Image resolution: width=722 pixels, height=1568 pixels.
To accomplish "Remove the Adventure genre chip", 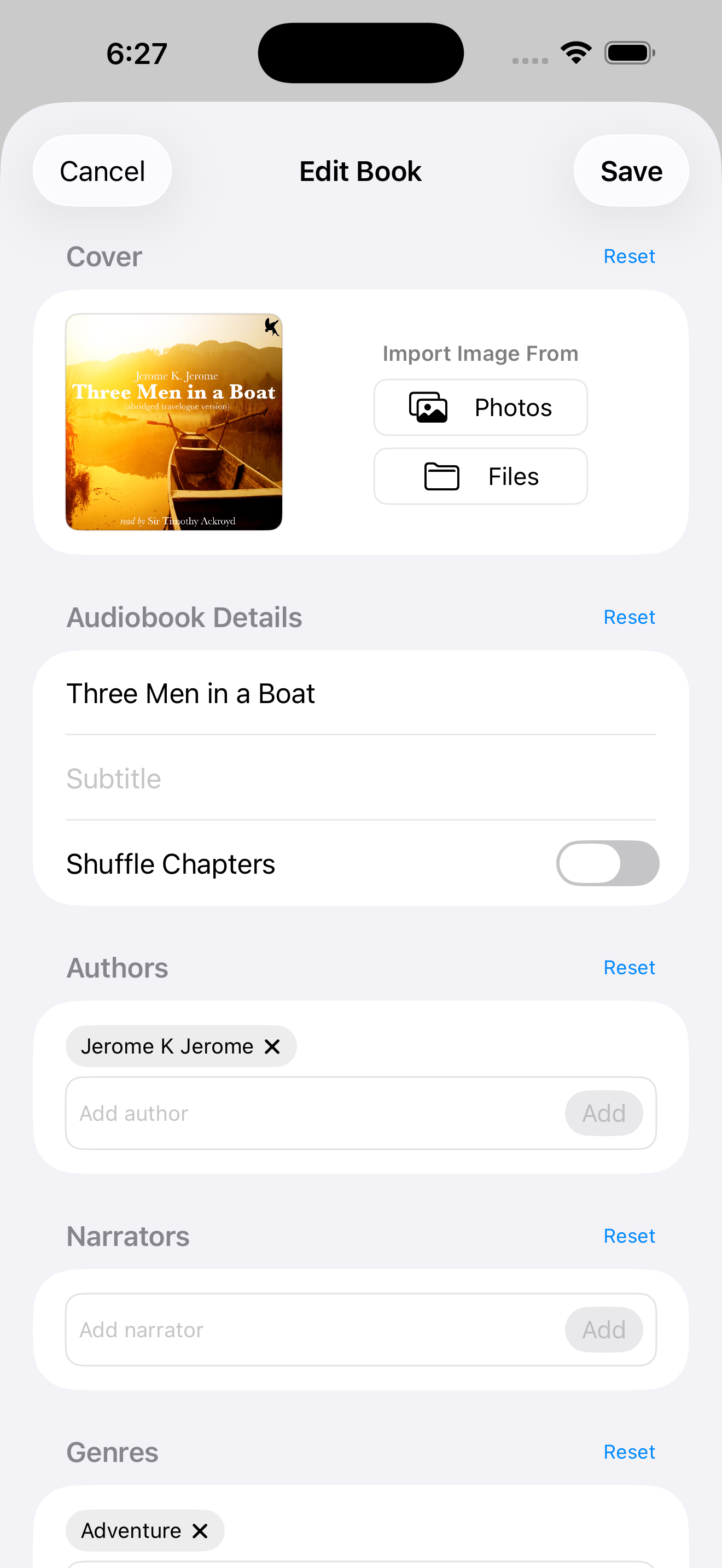I will pyautogui.click(x=200, y=1530).
